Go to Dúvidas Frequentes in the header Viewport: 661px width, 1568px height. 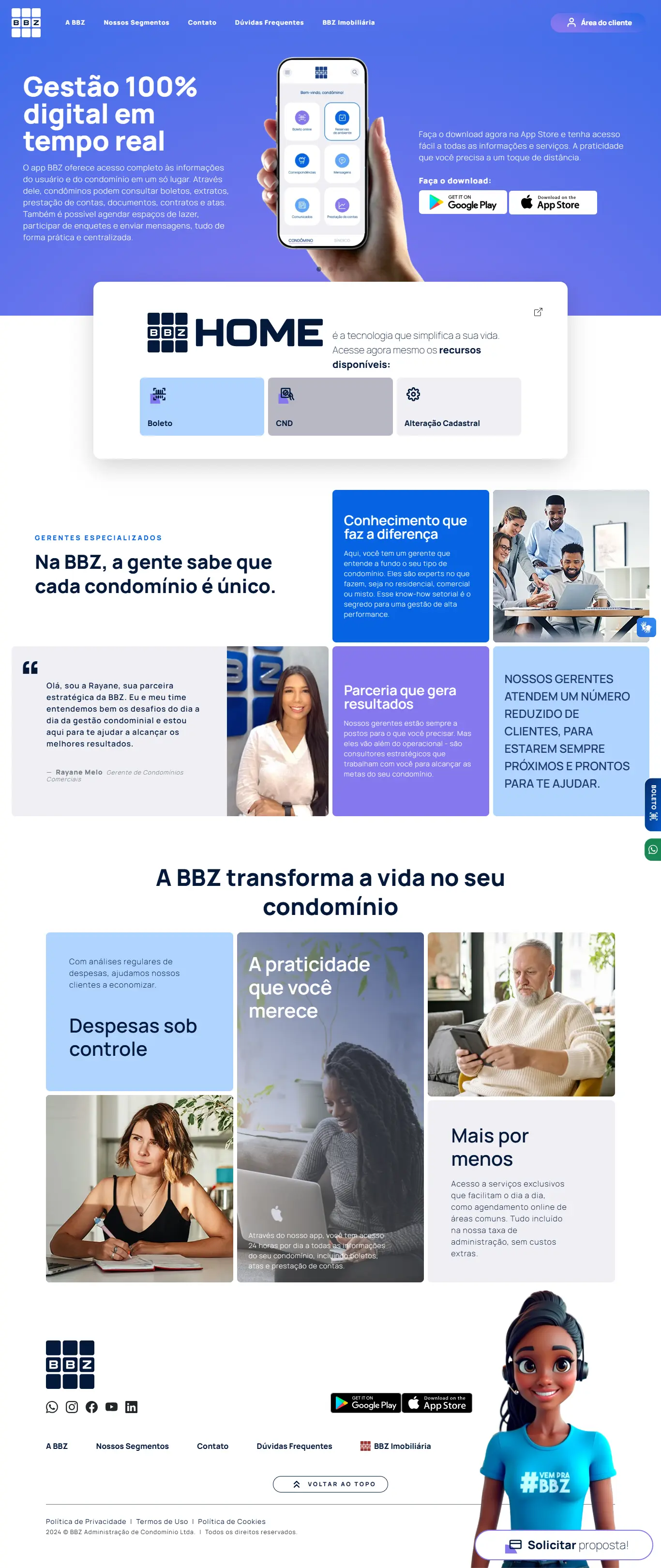pyautogui.click(x=269, y=23)
